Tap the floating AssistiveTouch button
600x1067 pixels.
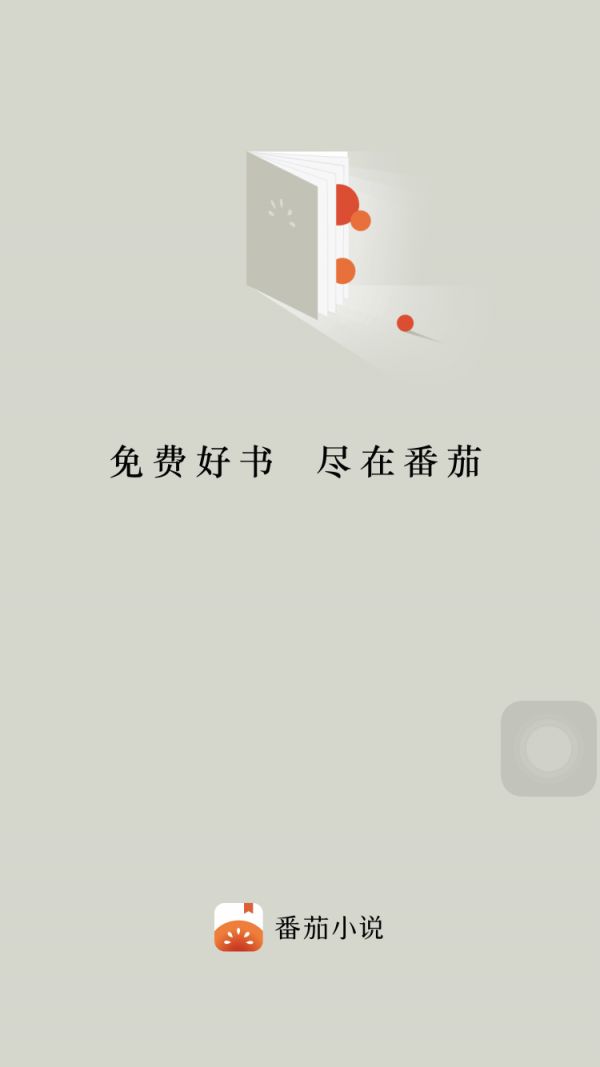tap(548, 748)
